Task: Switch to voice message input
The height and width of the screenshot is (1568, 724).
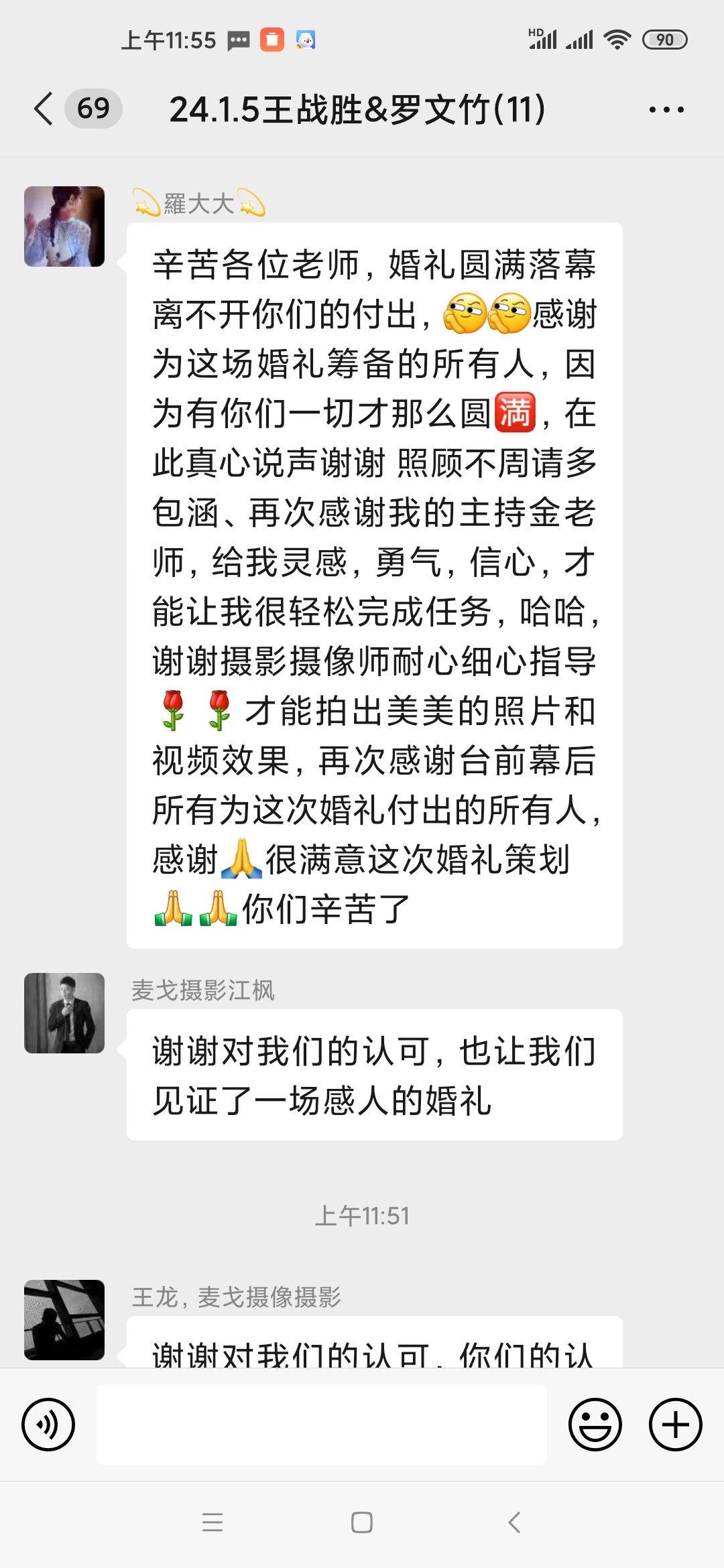Action: click(48, 1425)
